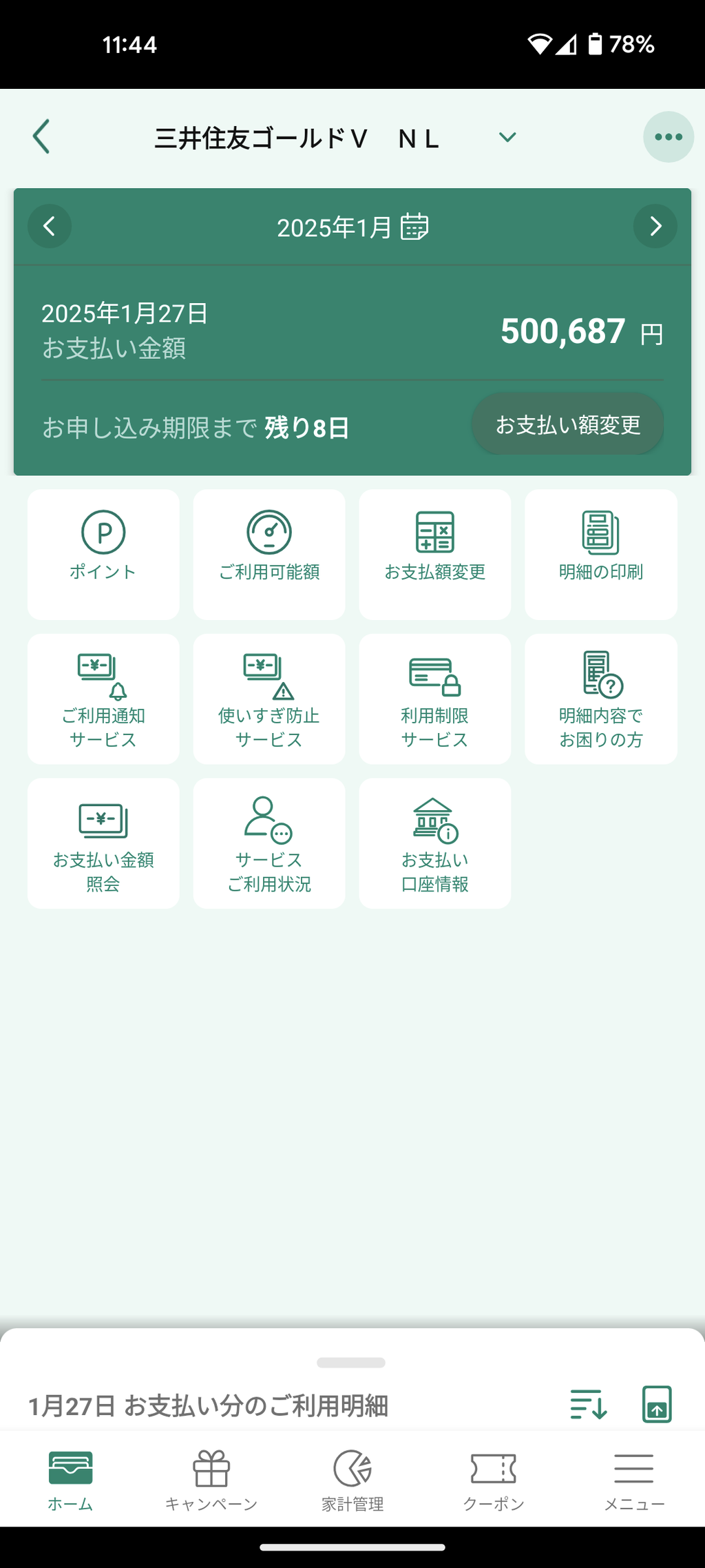Switch to the 家計管理 tab
This screenshot has height=1568, width=705.
(352, 1480)
